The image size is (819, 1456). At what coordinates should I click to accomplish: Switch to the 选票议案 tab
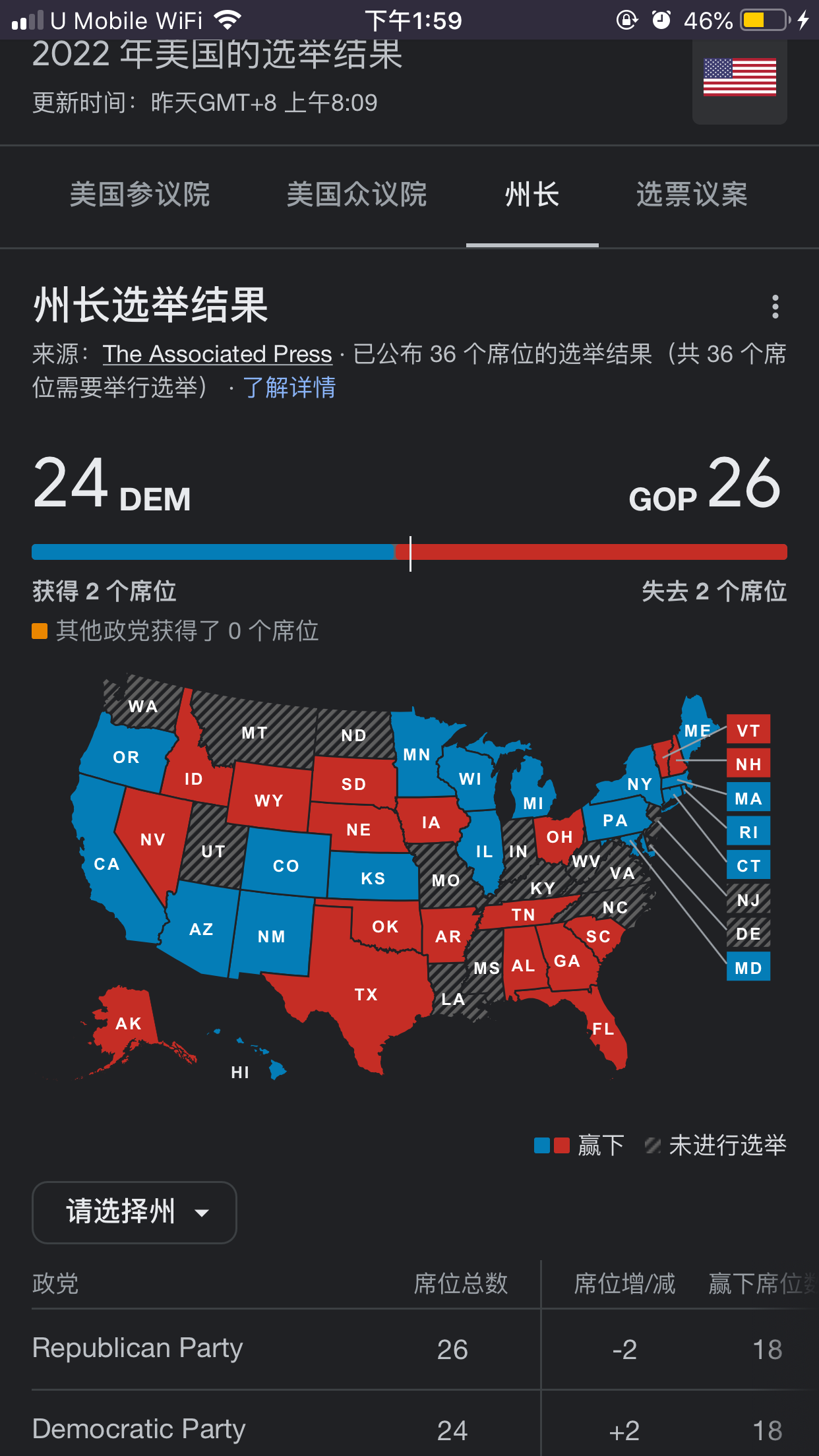pos(692,196)
